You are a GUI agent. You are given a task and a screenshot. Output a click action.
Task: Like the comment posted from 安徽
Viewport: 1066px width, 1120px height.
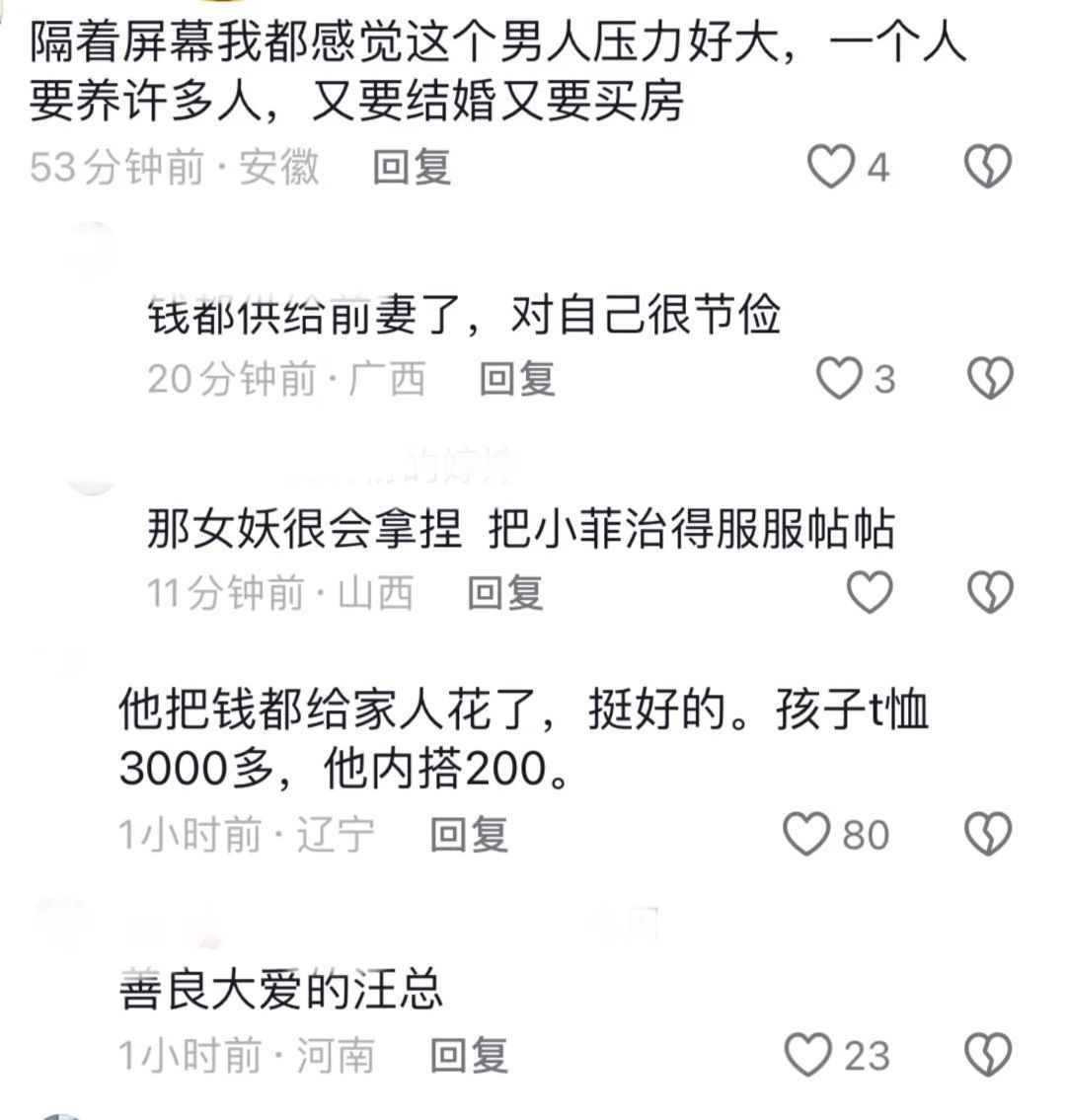point(830,167)
